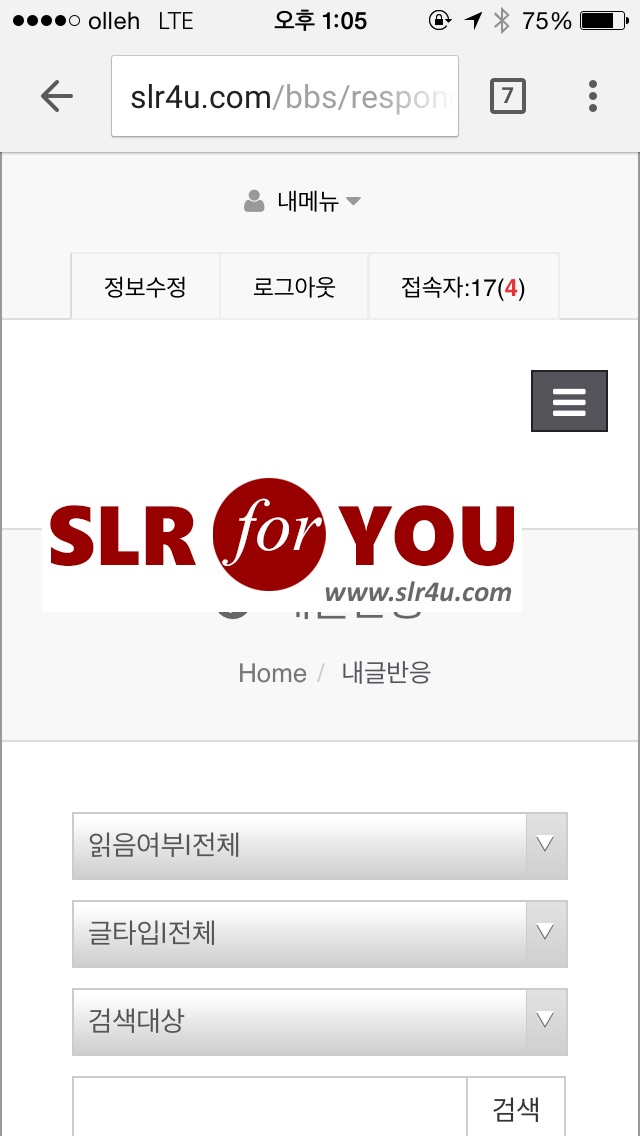Focus the search keyword text field

tap(270, 1108)
